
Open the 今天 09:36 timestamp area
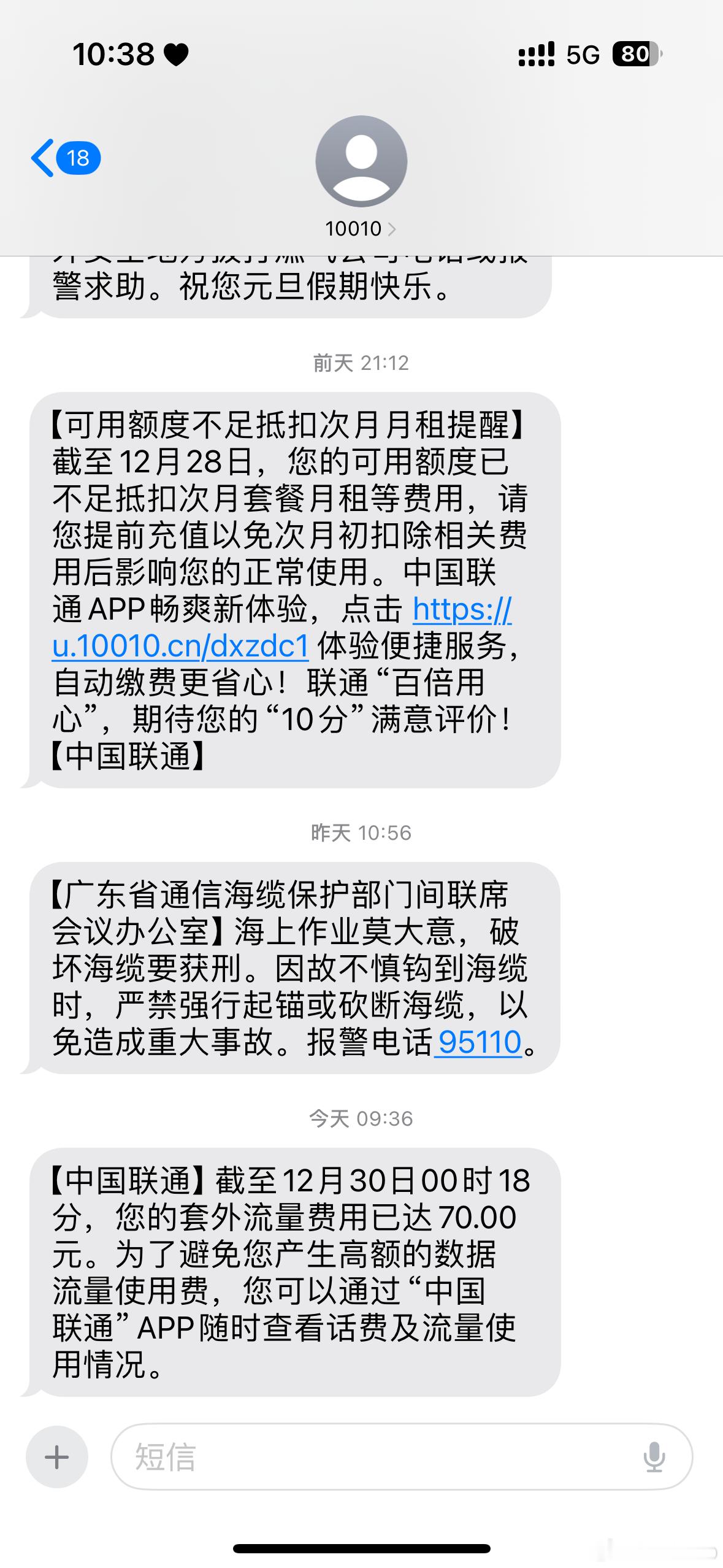[361, 1118]
